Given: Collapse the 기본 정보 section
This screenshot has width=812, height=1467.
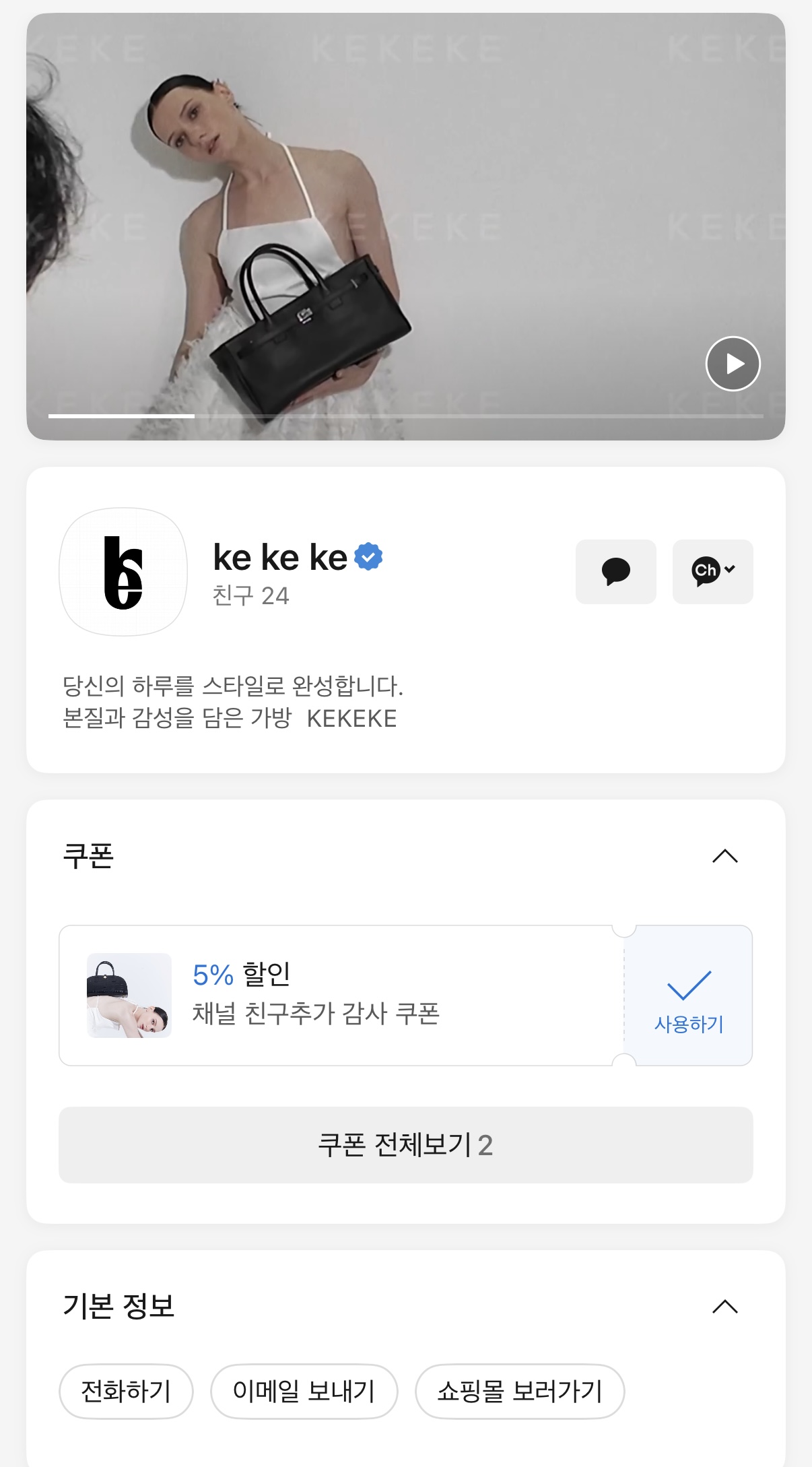Looking at the screenshot, I should [x=725, y=1304].
